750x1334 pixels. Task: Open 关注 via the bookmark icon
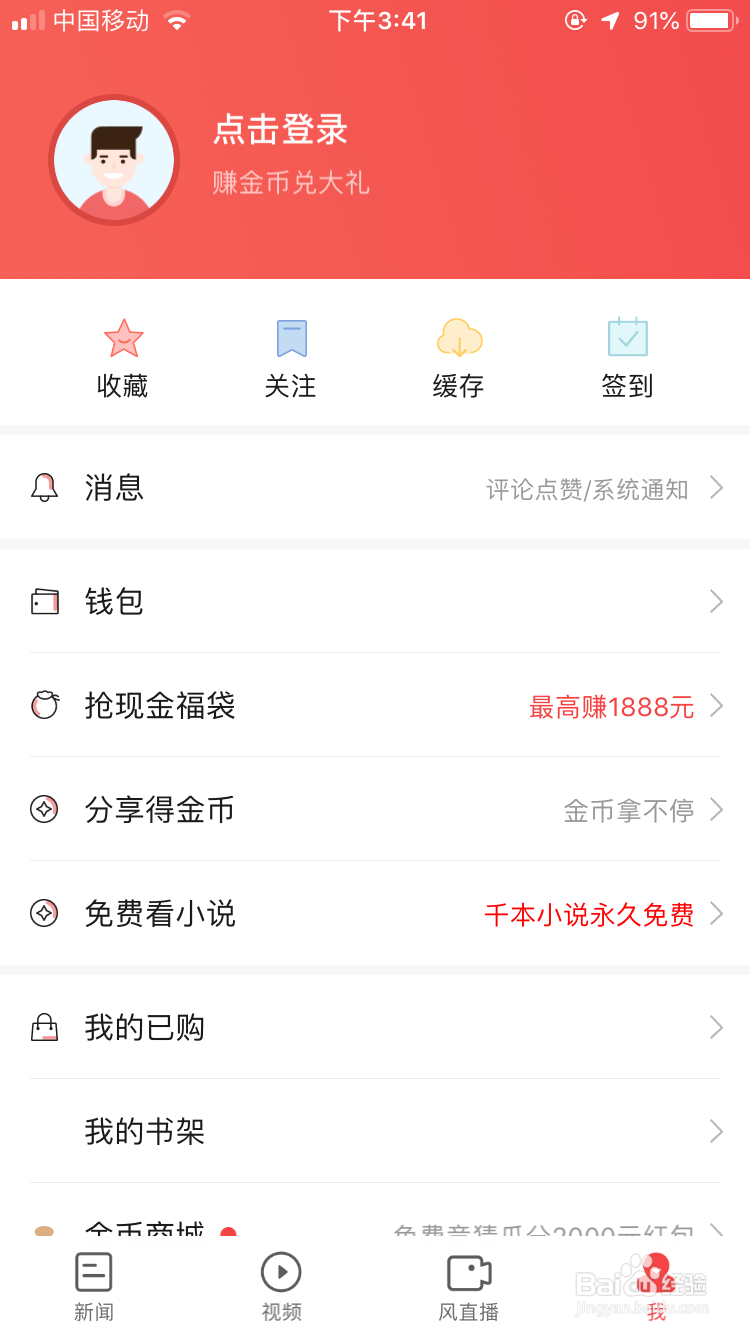(x=290, y=338)
